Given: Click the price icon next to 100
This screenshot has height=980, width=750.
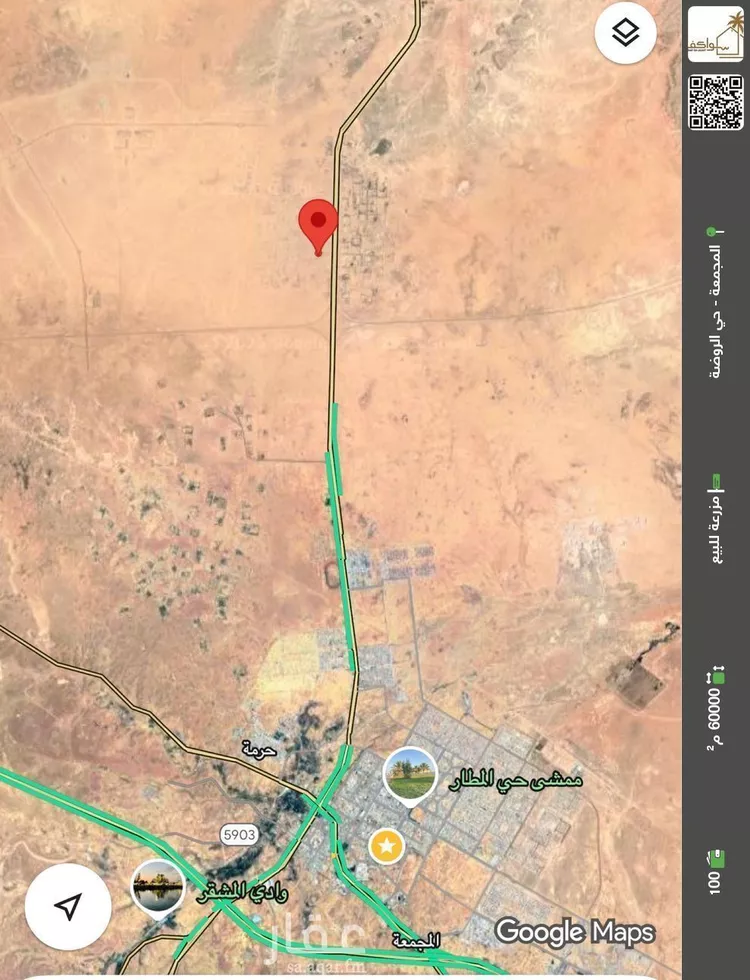Looking at the screenshot, I should click(716, 858).
